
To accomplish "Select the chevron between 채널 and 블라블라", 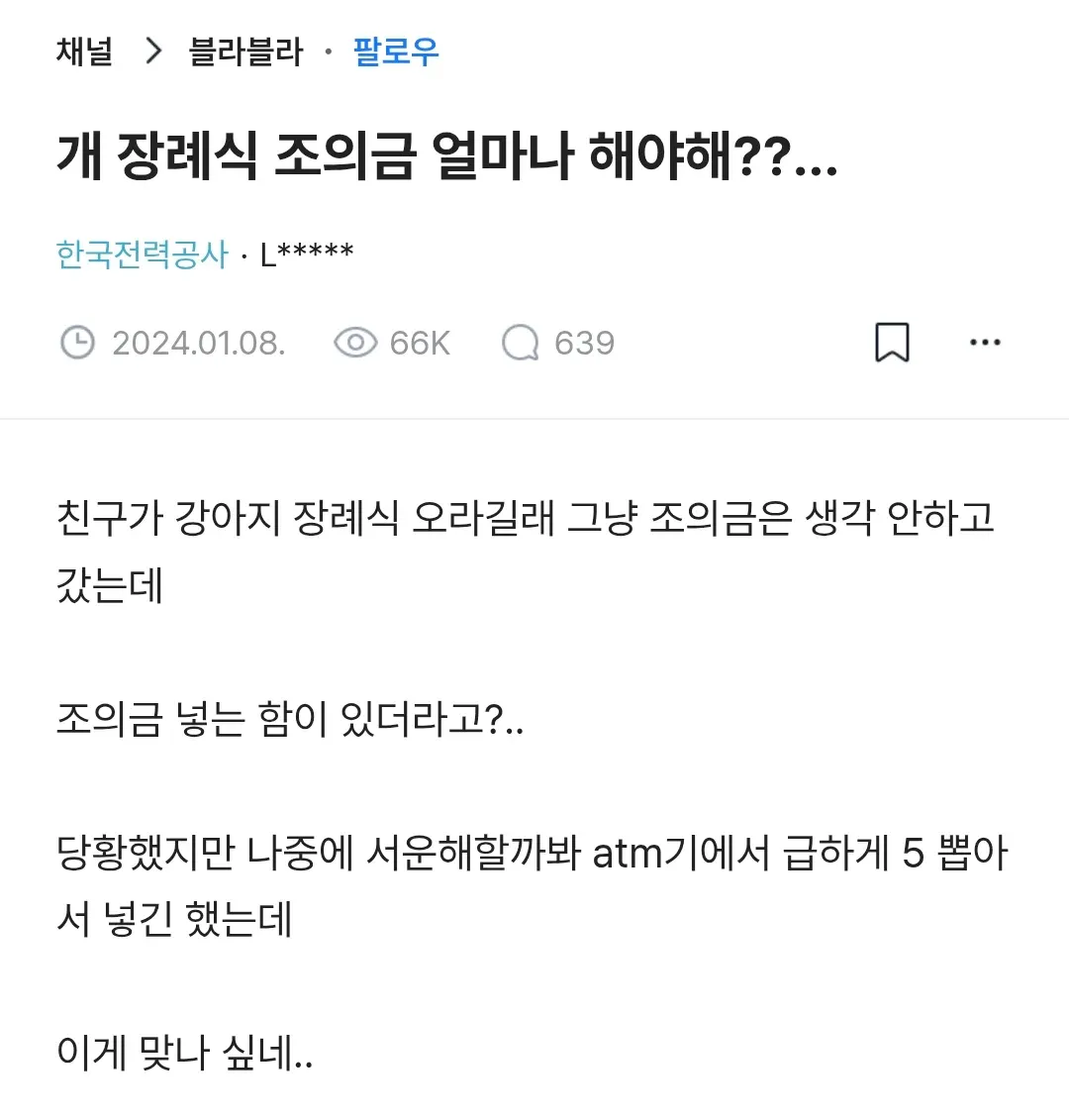I will (x=154, y=48).
